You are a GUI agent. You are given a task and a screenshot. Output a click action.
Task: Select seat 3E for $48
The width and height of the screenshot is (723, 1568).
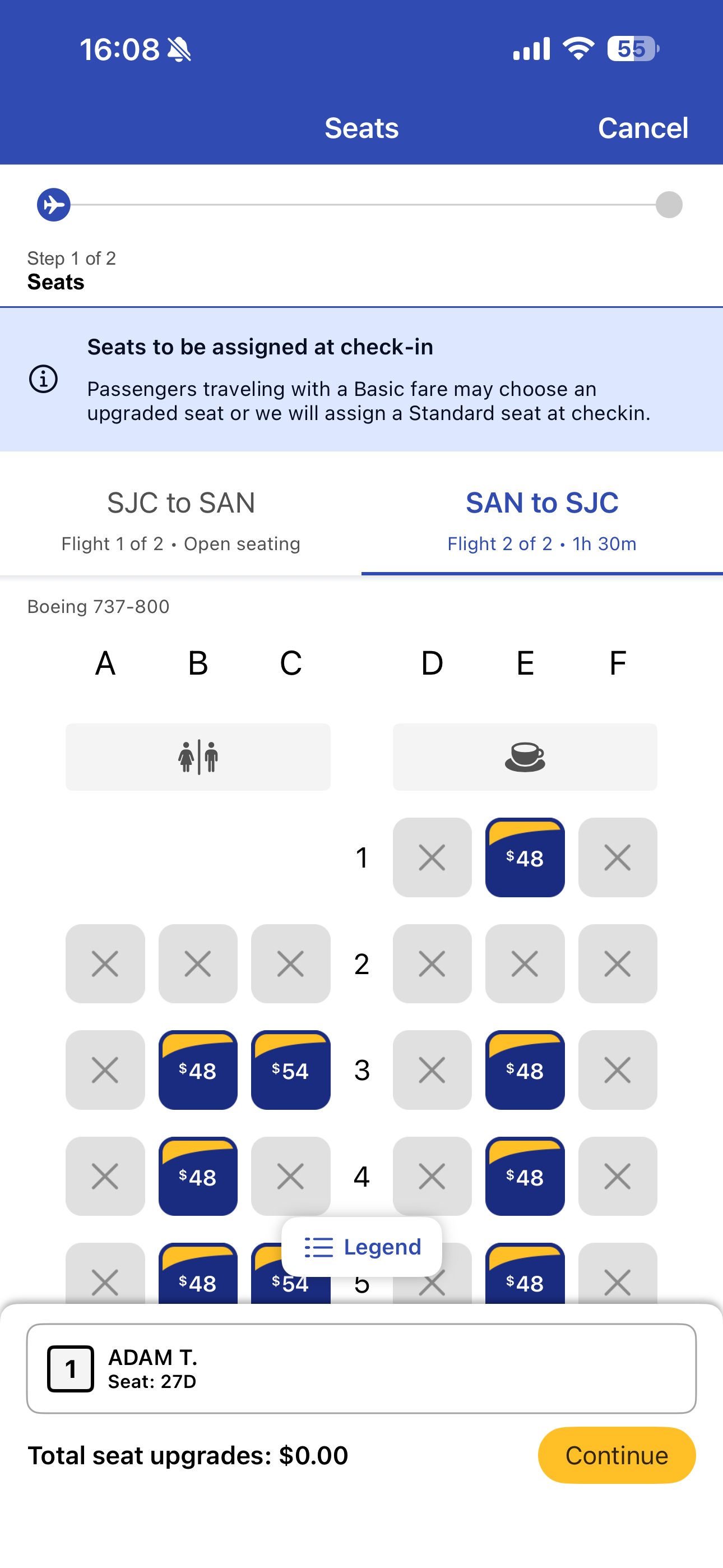[525, 1069]
